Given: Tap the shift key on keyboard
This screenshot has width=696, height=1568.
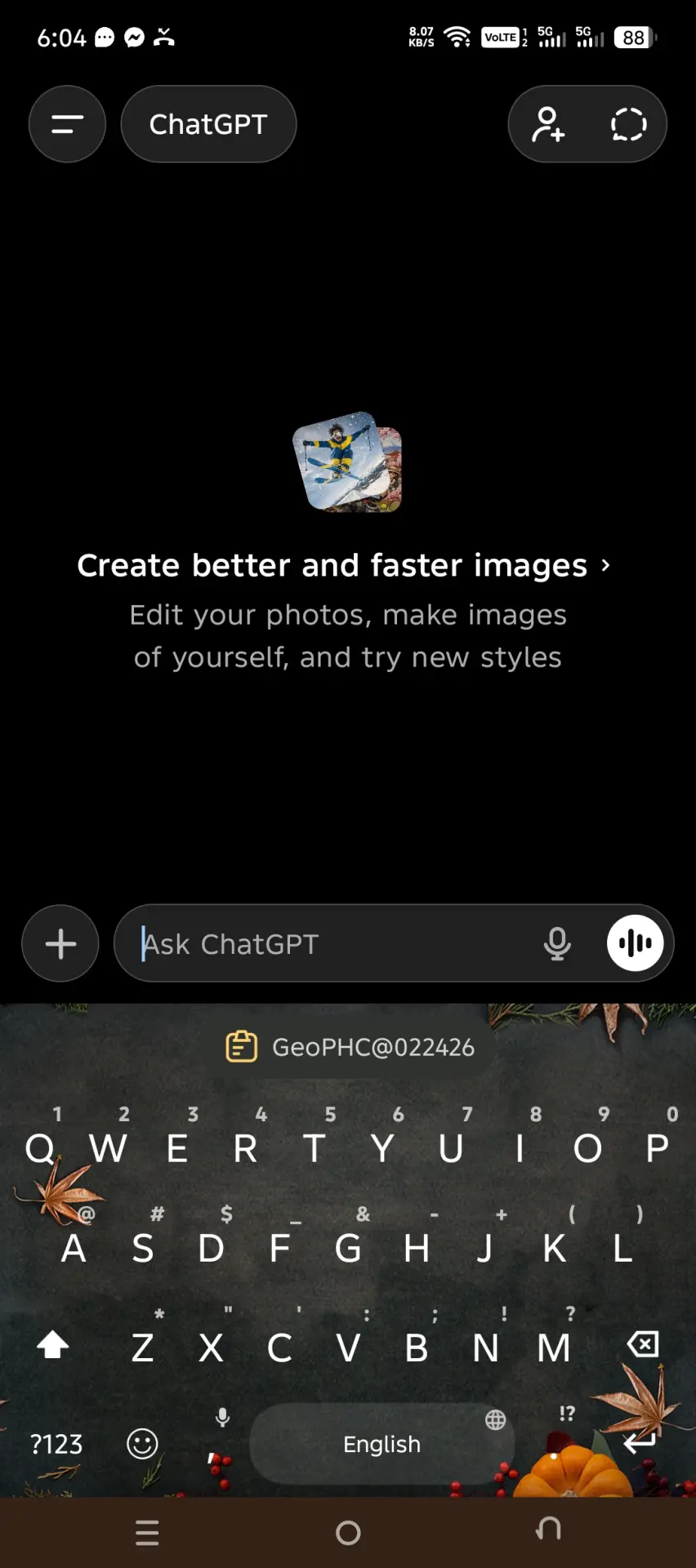Looking at the screenshot, I should coord(53,1345).
